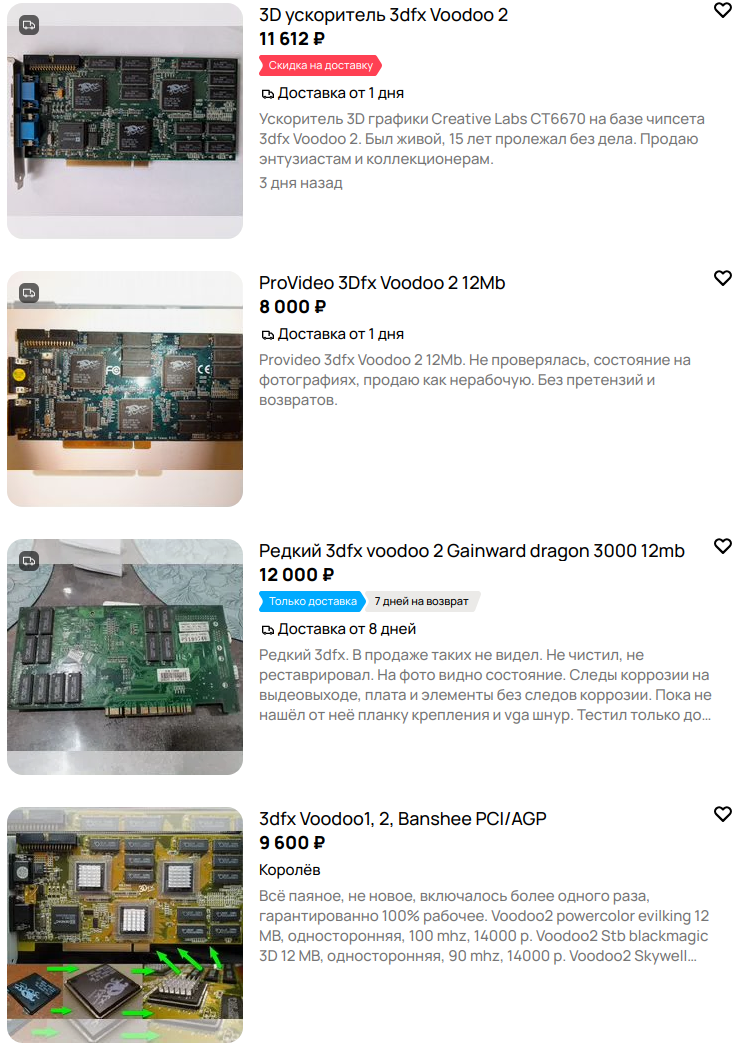Open listing title ProVideo 3Dfx Voodoo 2 12Mb
Viewport: 741px width, 1050px height.
pos(382,283)
